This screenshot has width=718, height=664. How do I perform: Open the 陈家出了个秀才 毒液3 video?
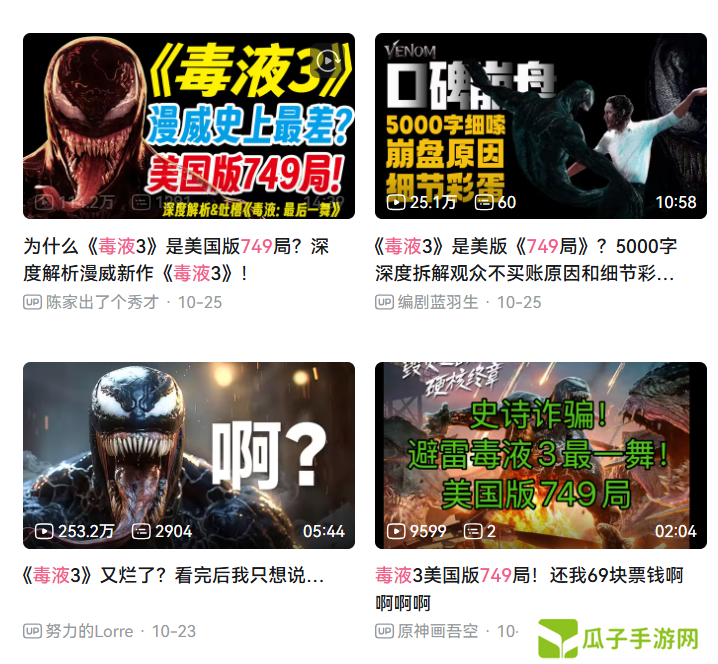coord(188,125)
